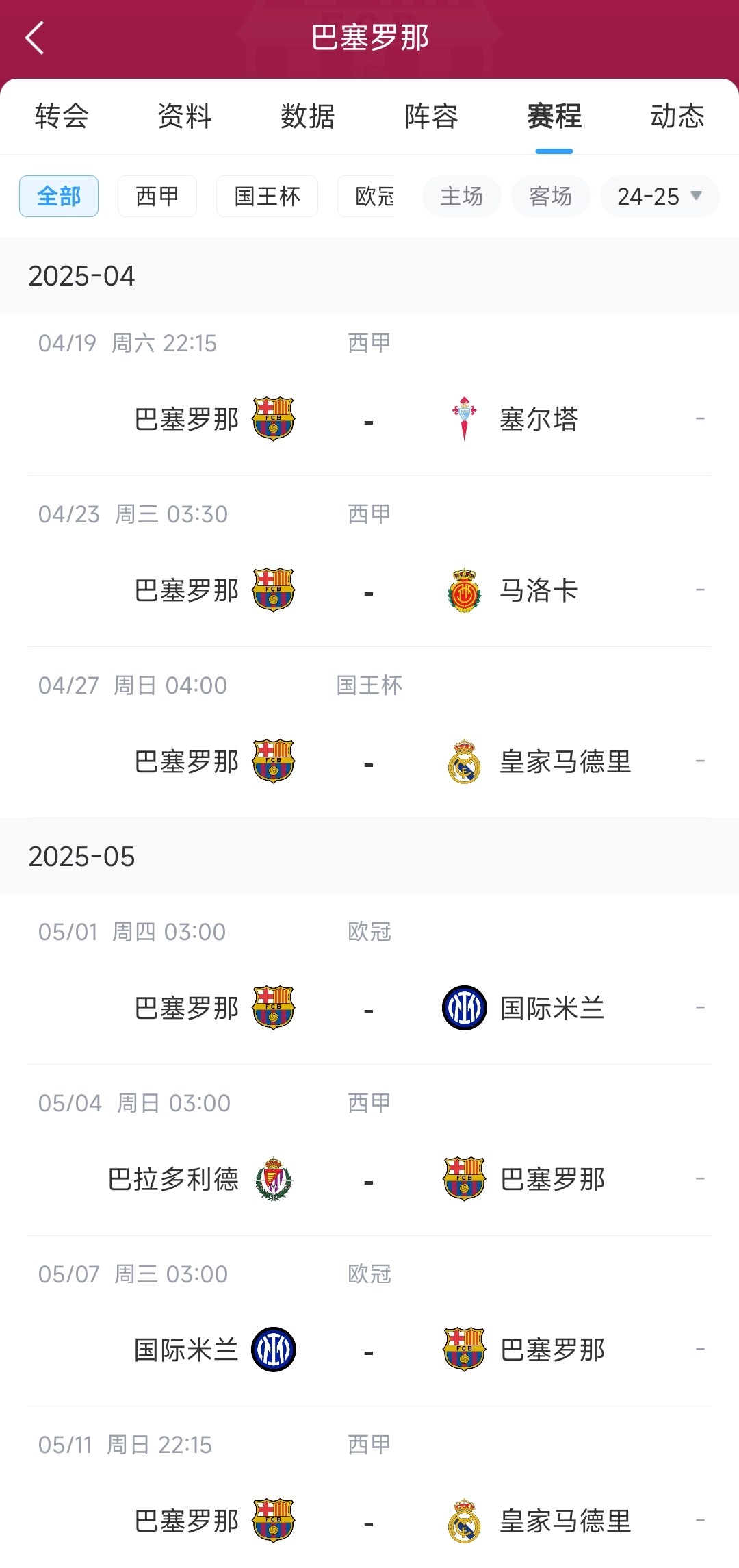Filter matches by 欧冠
This screenshot has height=1568, width=739.
tap(369, 197)
